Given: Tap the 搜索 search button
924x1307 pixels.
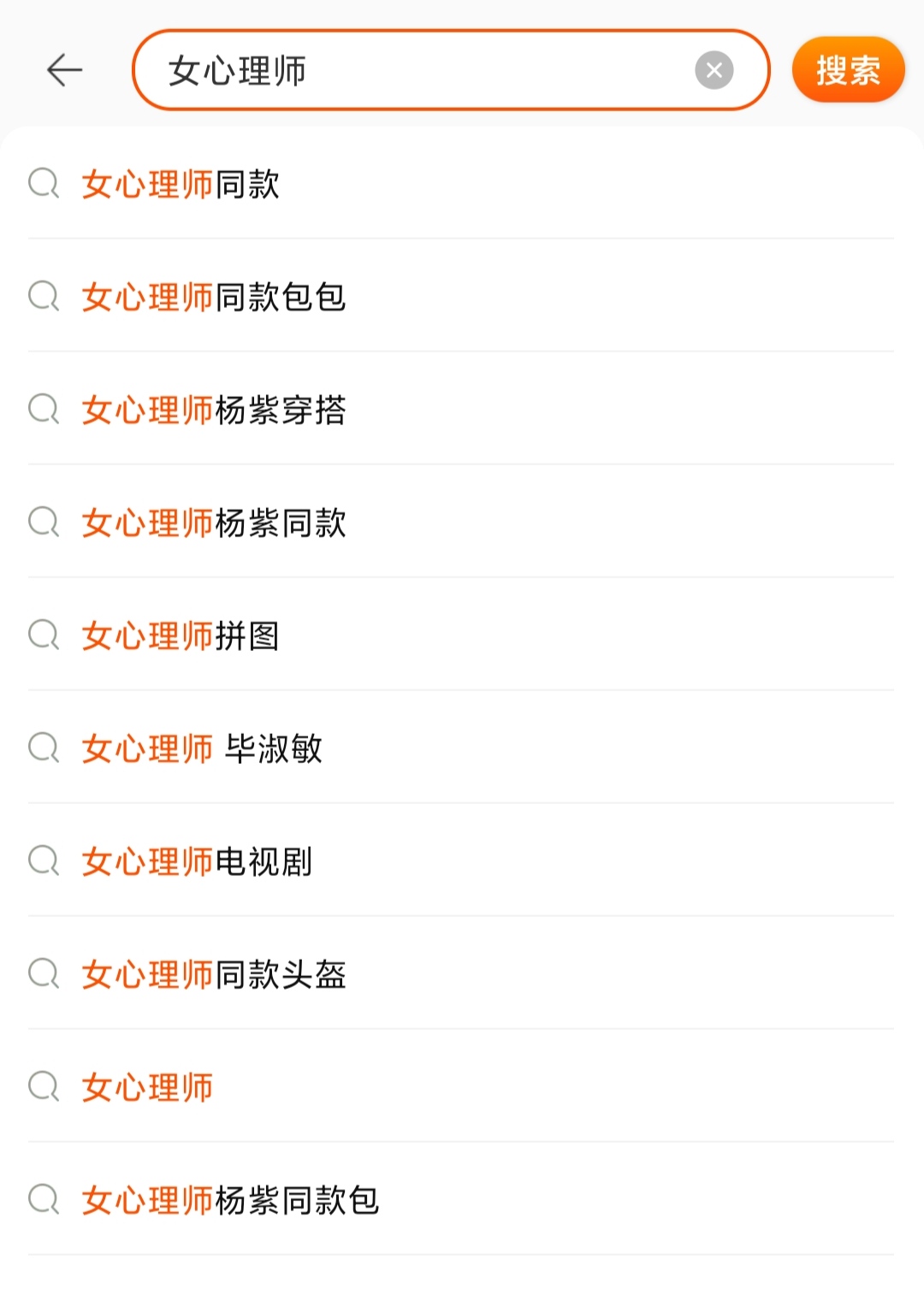Looking at the screenshot, I should pyautogui.click(x=848, y=70).
